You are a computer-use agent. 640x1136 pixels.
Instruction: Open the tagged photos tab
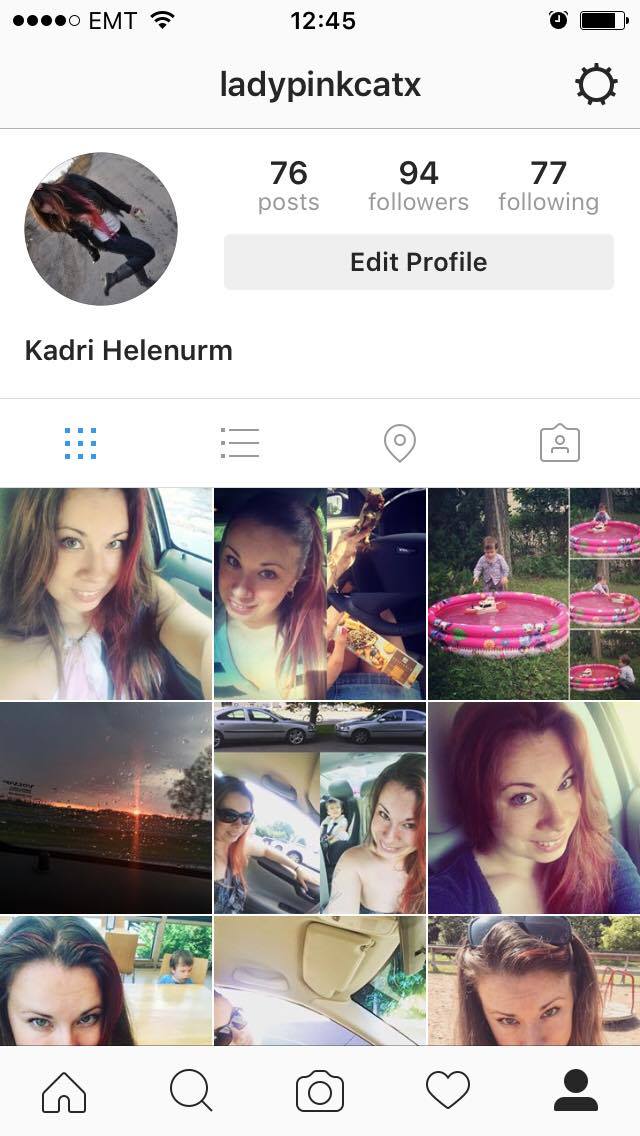pos(560,443)
